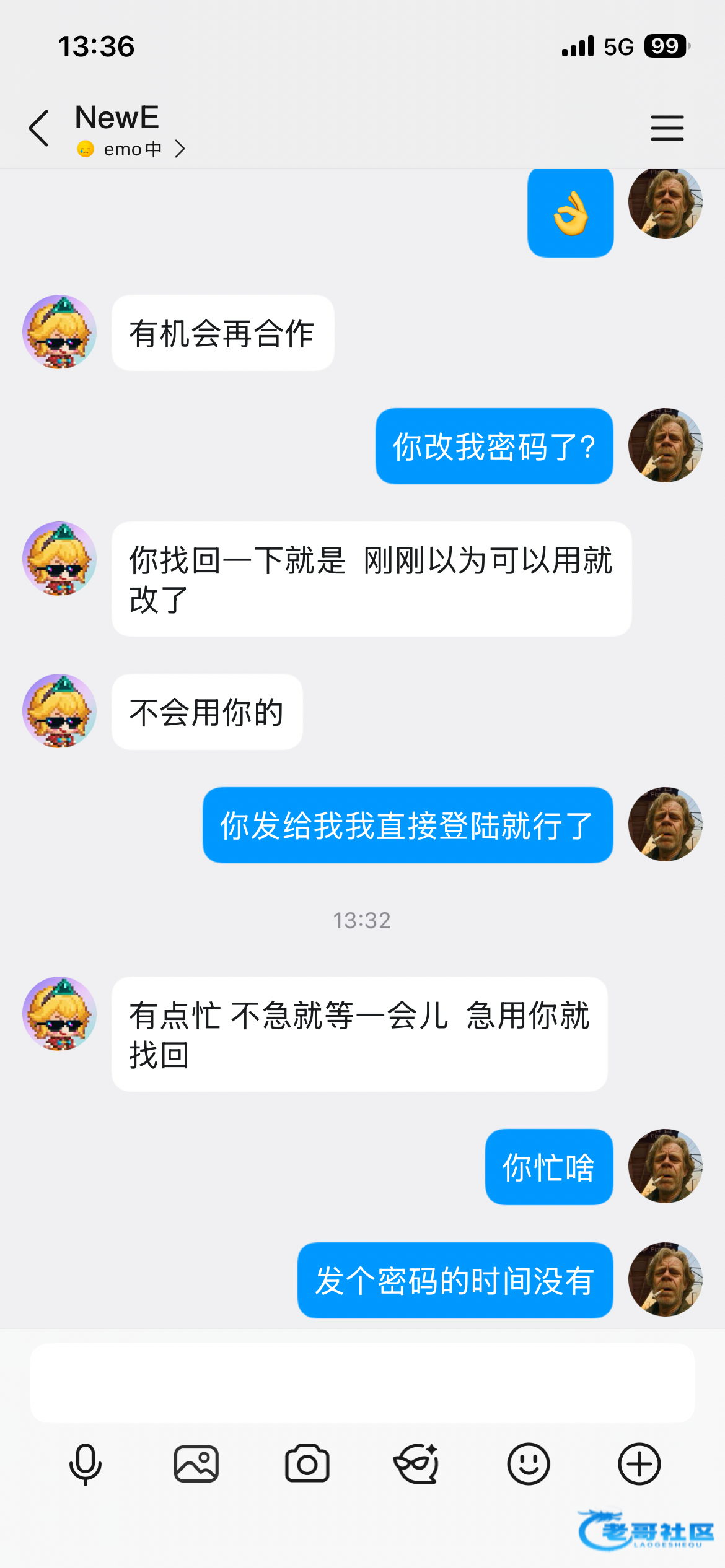View NewE's avatar next to 有机会再合作
Image resolution: width=725 pixels, height=1568 pixels.
[59, 333]
